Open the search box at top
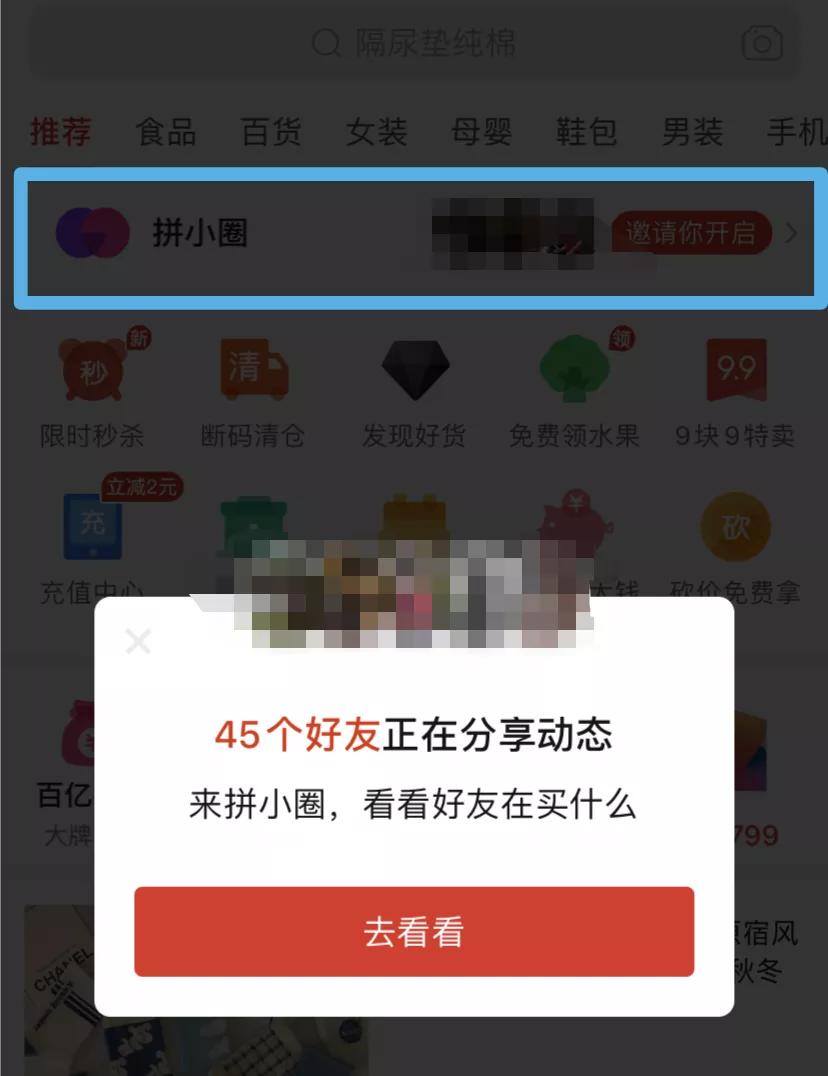 (x=414, y=44)
